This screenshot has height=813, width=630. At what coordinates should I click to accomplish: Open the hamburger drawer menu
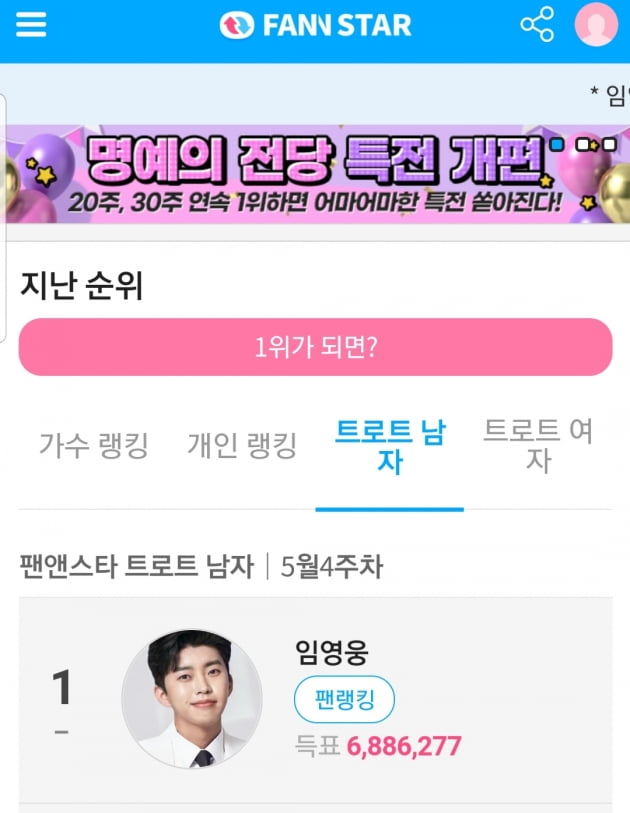[31, 25]
